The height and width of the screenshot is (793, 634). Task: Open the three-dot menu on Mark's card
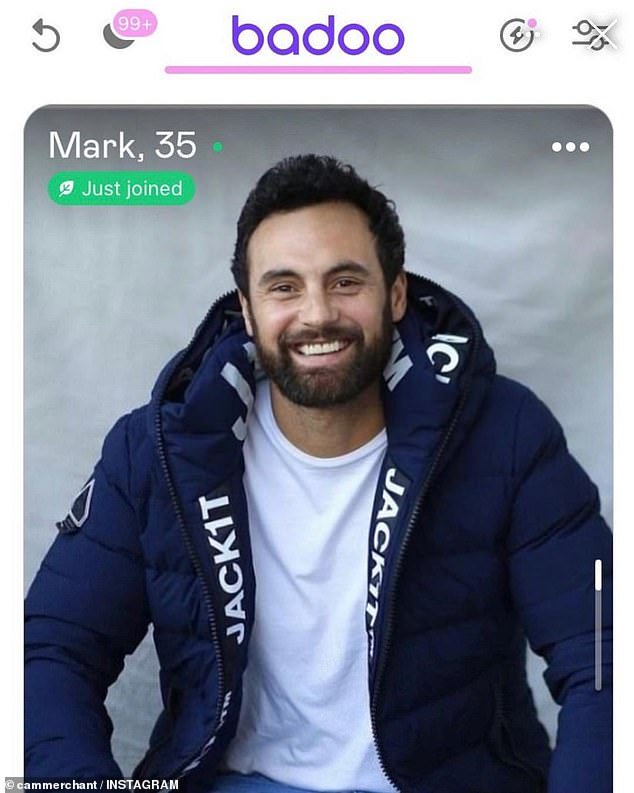coord(570,147)
